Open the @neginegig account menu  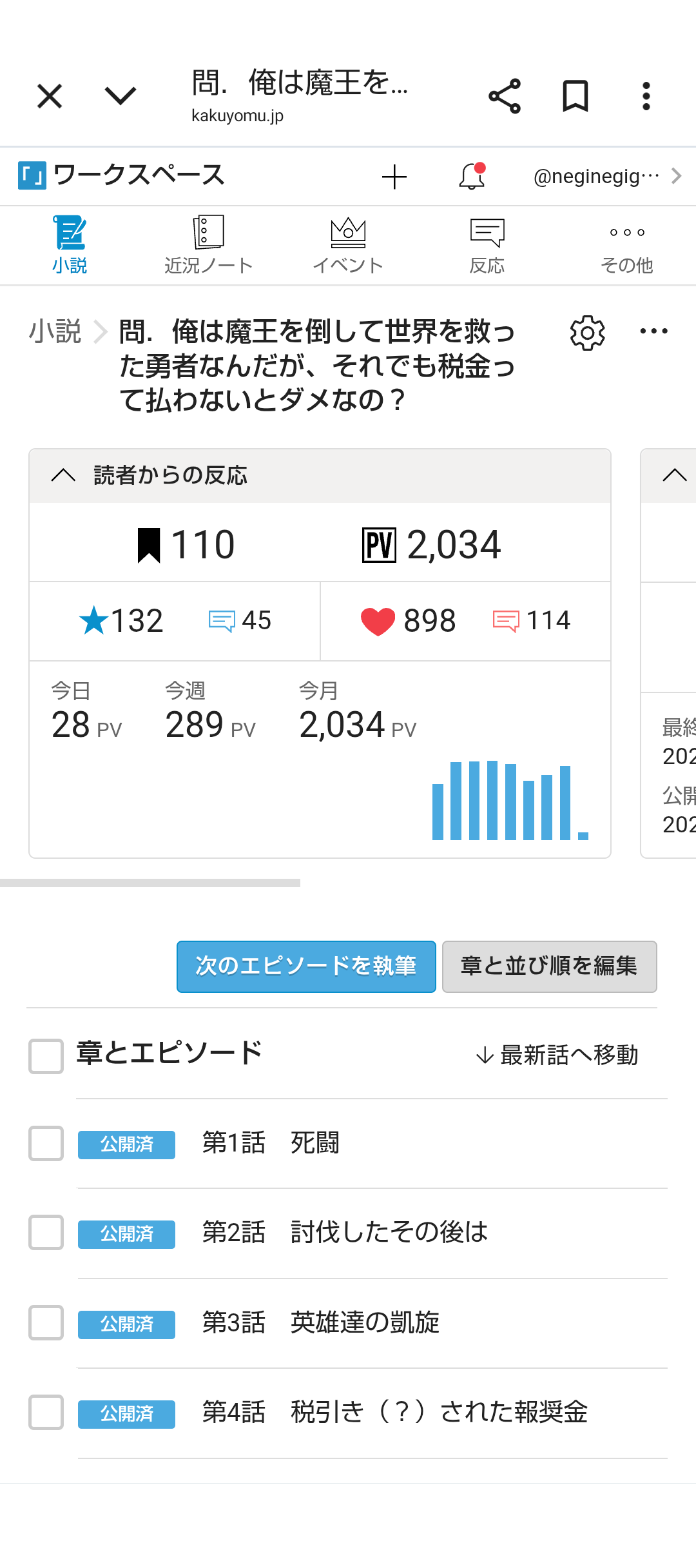pos(606,176)
